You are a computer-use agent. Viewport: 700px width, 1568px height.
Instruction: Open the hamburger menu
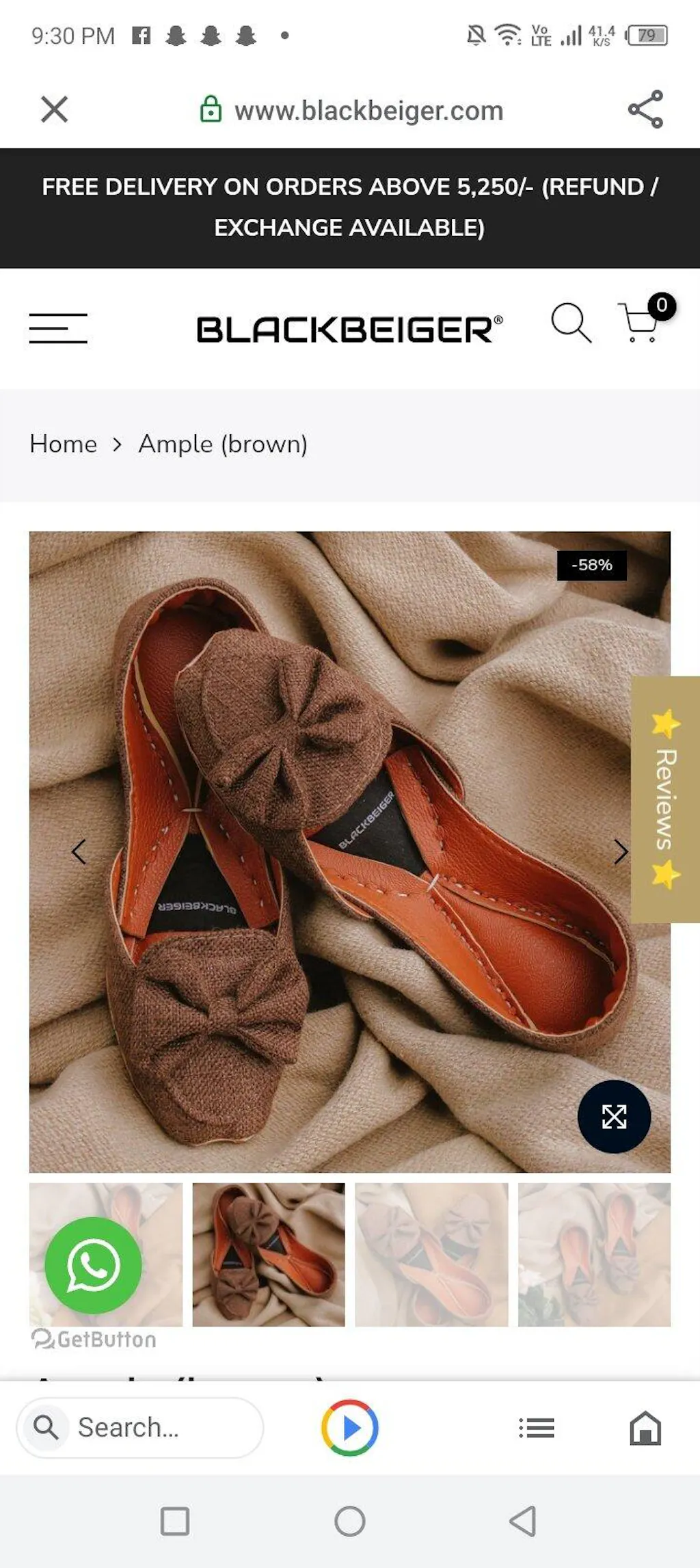(58, 328)
